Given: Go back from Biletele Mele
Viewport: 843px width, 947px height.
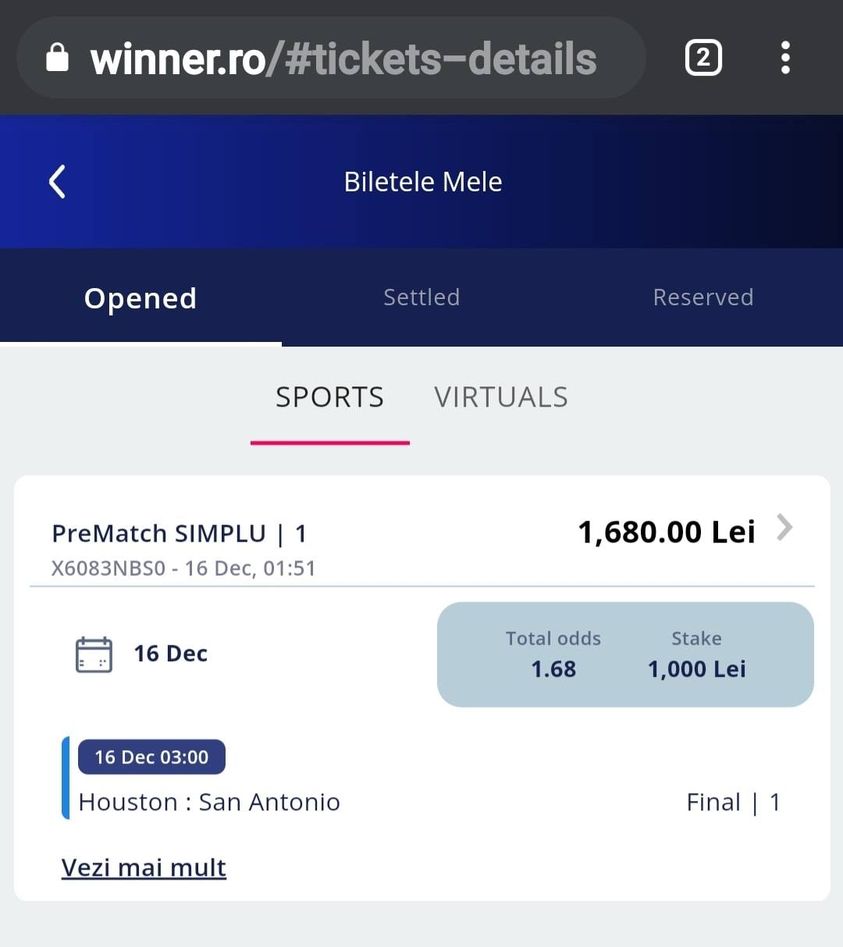Looking at the screenshot, I should tap(57, 182).
